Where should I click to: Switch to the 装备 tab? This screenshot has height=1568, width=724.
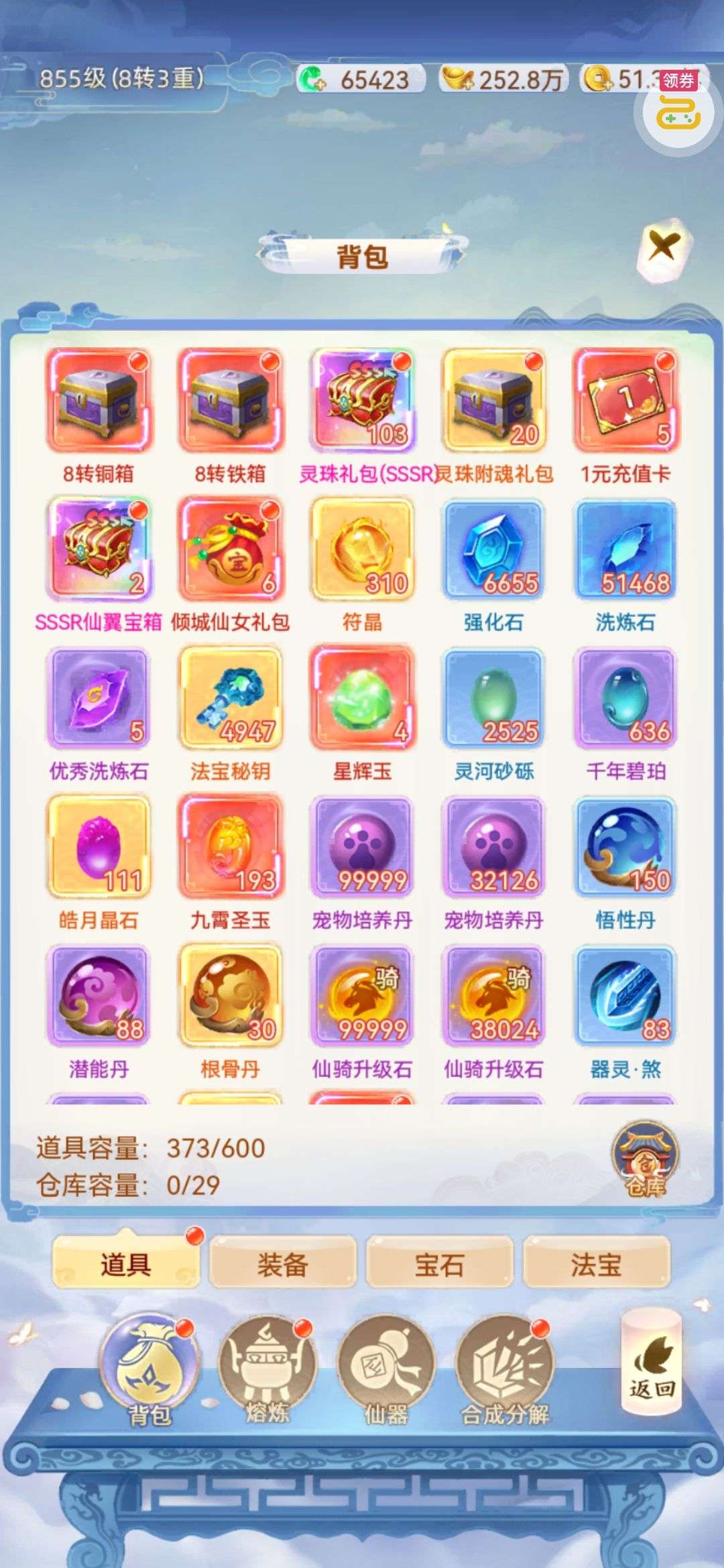tap(282, 1264)
